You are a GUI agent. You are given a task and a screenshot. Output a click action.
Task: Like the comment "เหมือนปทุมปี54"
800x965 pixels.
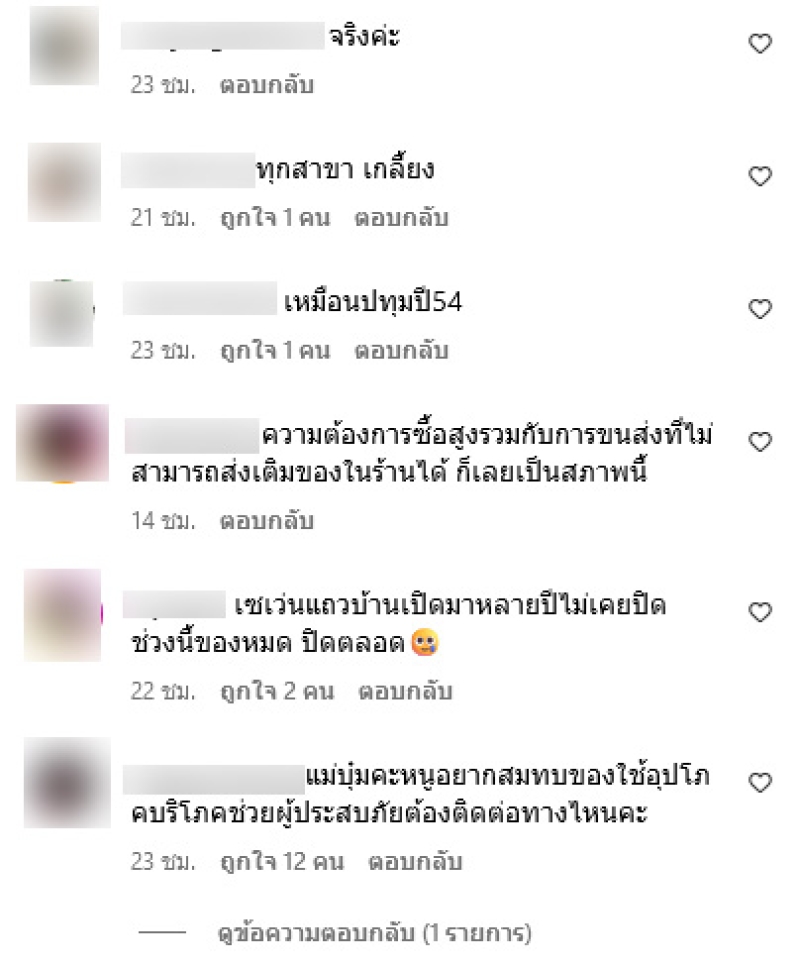(x=761, y=310)
